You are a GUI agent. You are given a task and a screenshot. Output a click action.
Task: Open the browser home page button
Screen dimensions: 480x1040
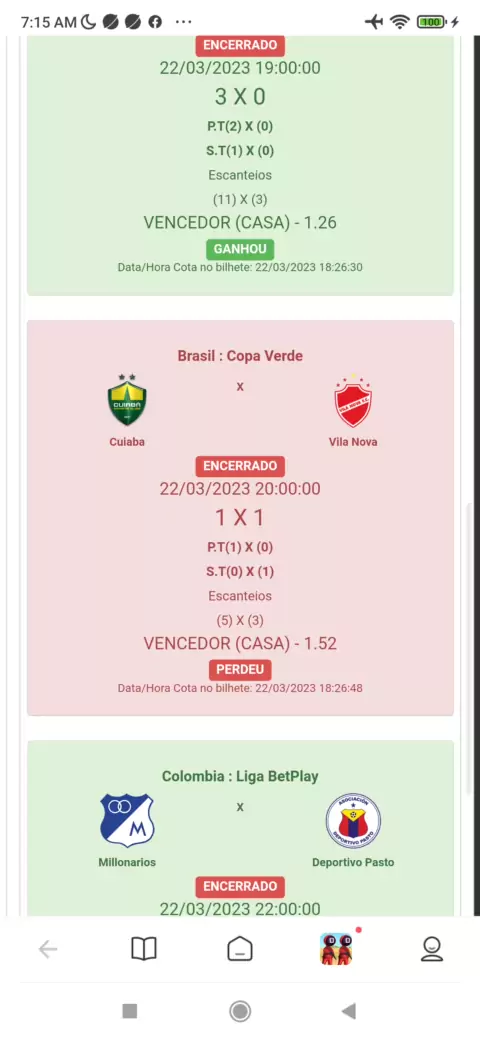coord(240,949)
